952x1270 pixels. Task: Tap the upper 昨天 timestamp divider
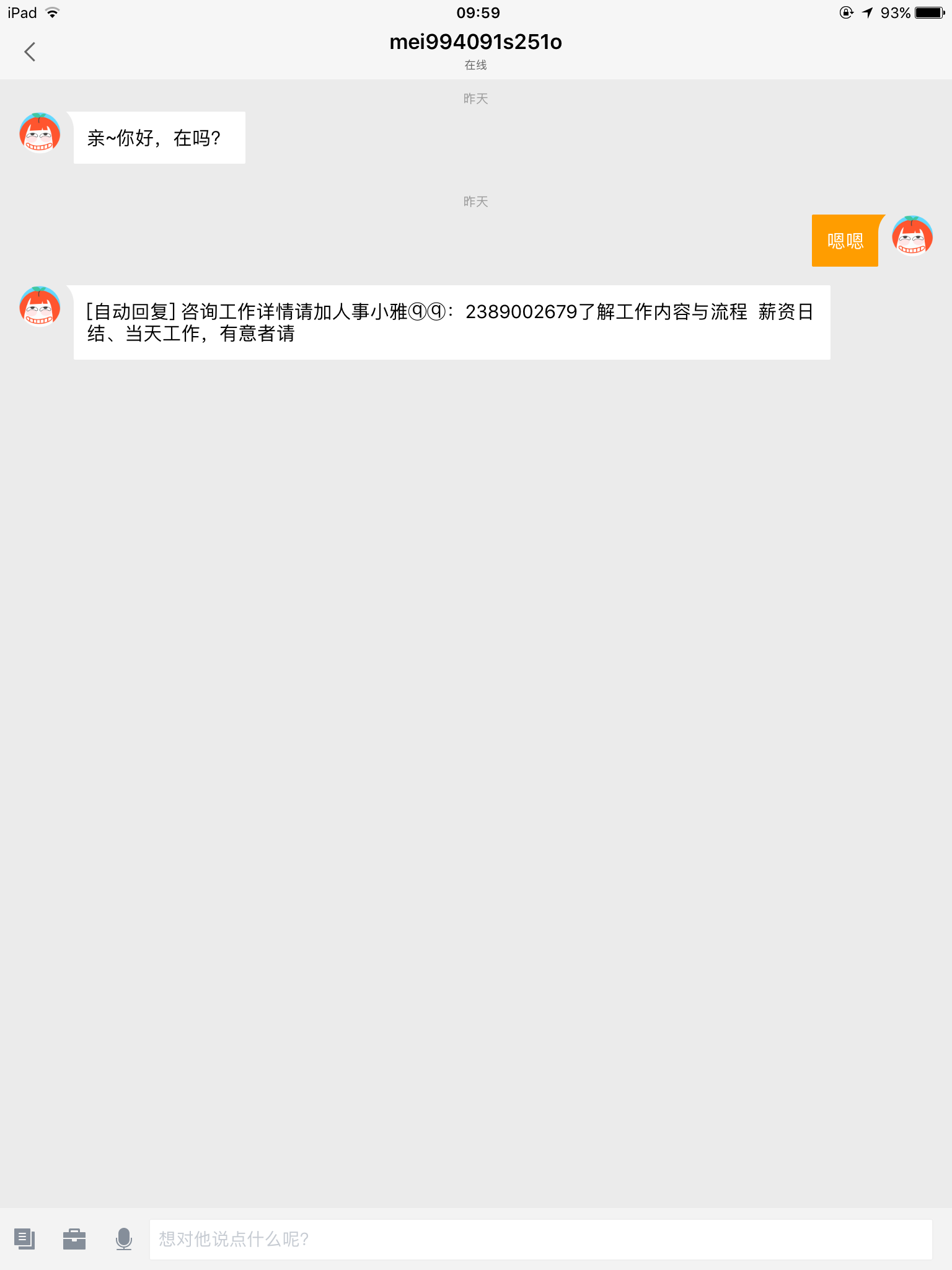[475, 97]
